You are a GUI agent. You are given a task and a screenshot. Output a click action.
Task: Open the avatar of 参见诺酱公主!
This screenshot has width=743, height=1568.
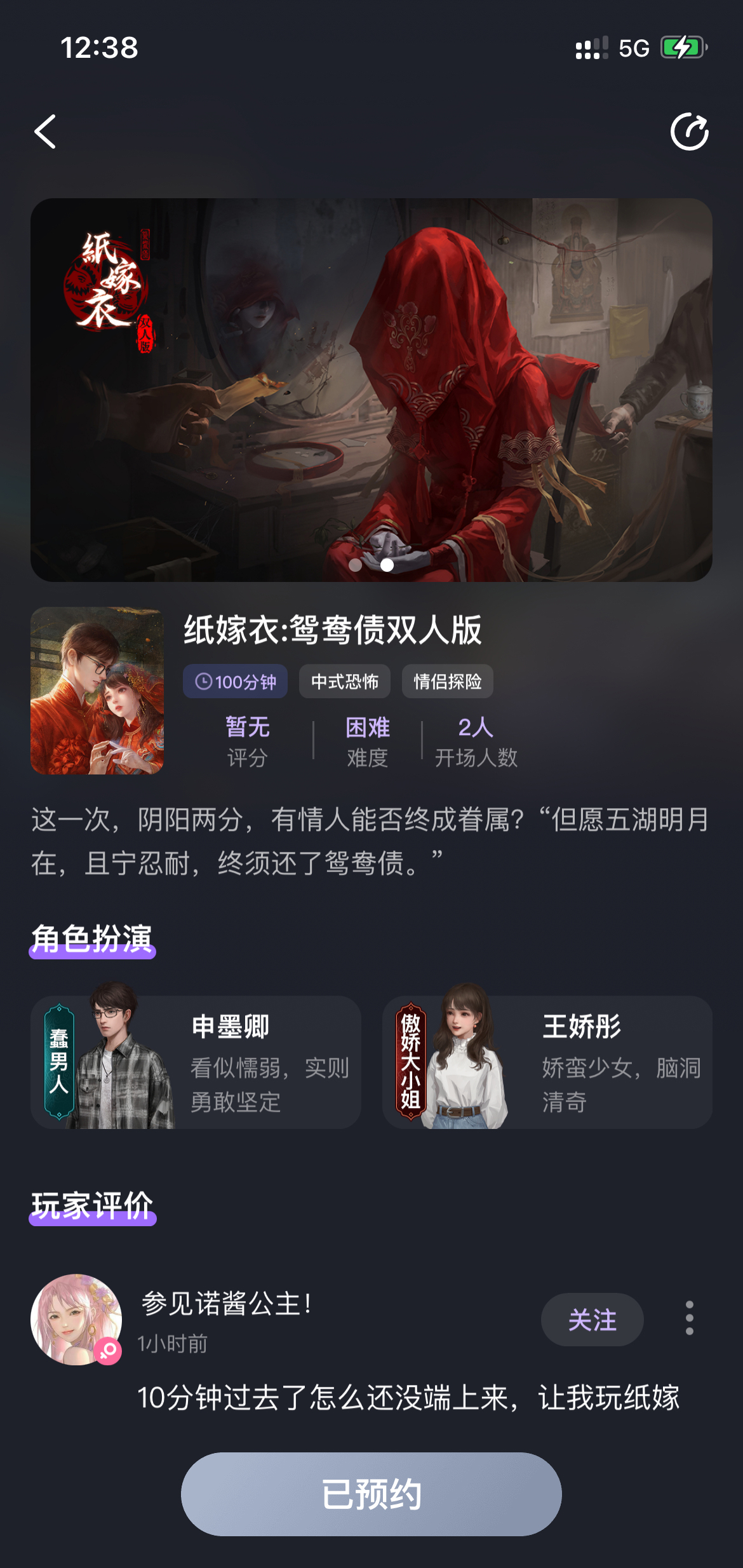(x=76, y=1319)
